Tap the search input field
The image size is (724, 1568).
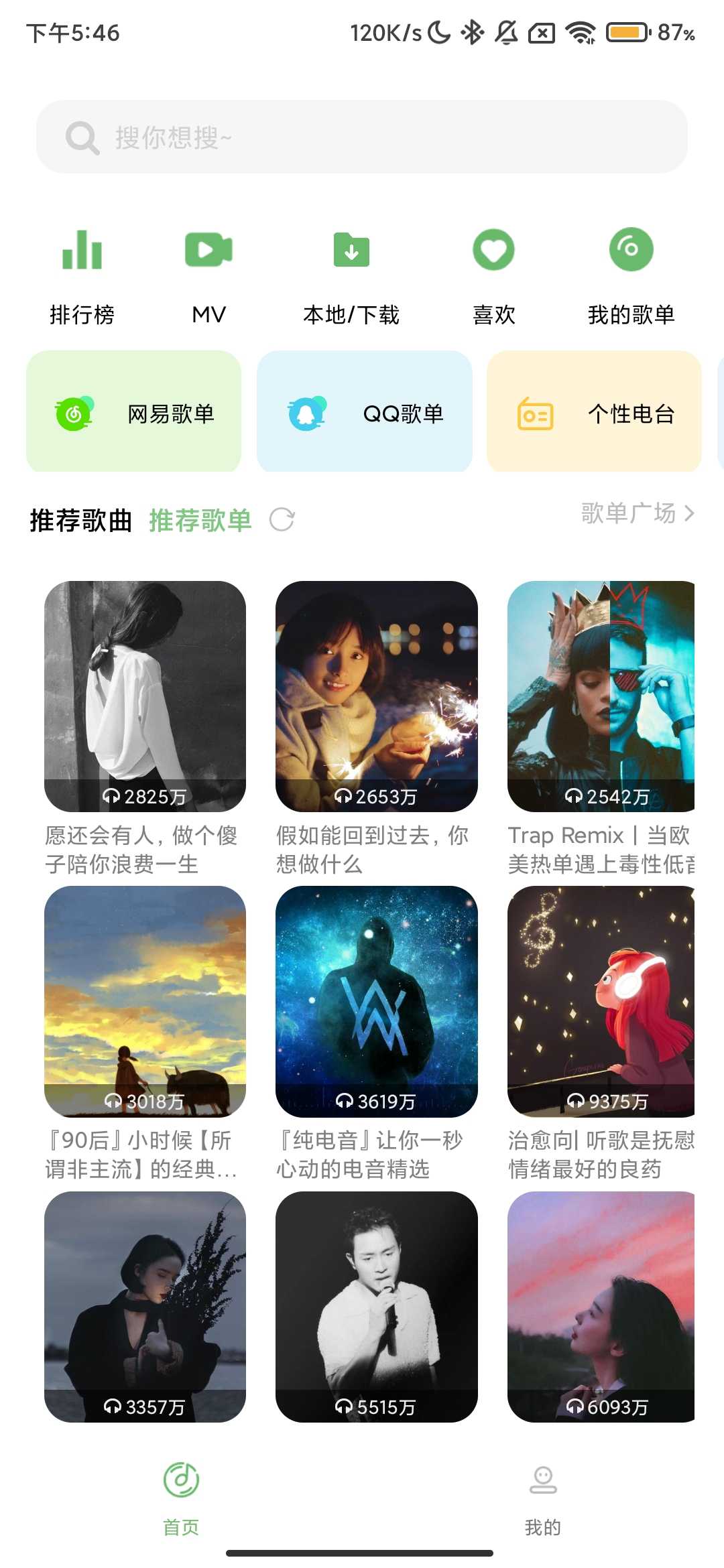362,137
